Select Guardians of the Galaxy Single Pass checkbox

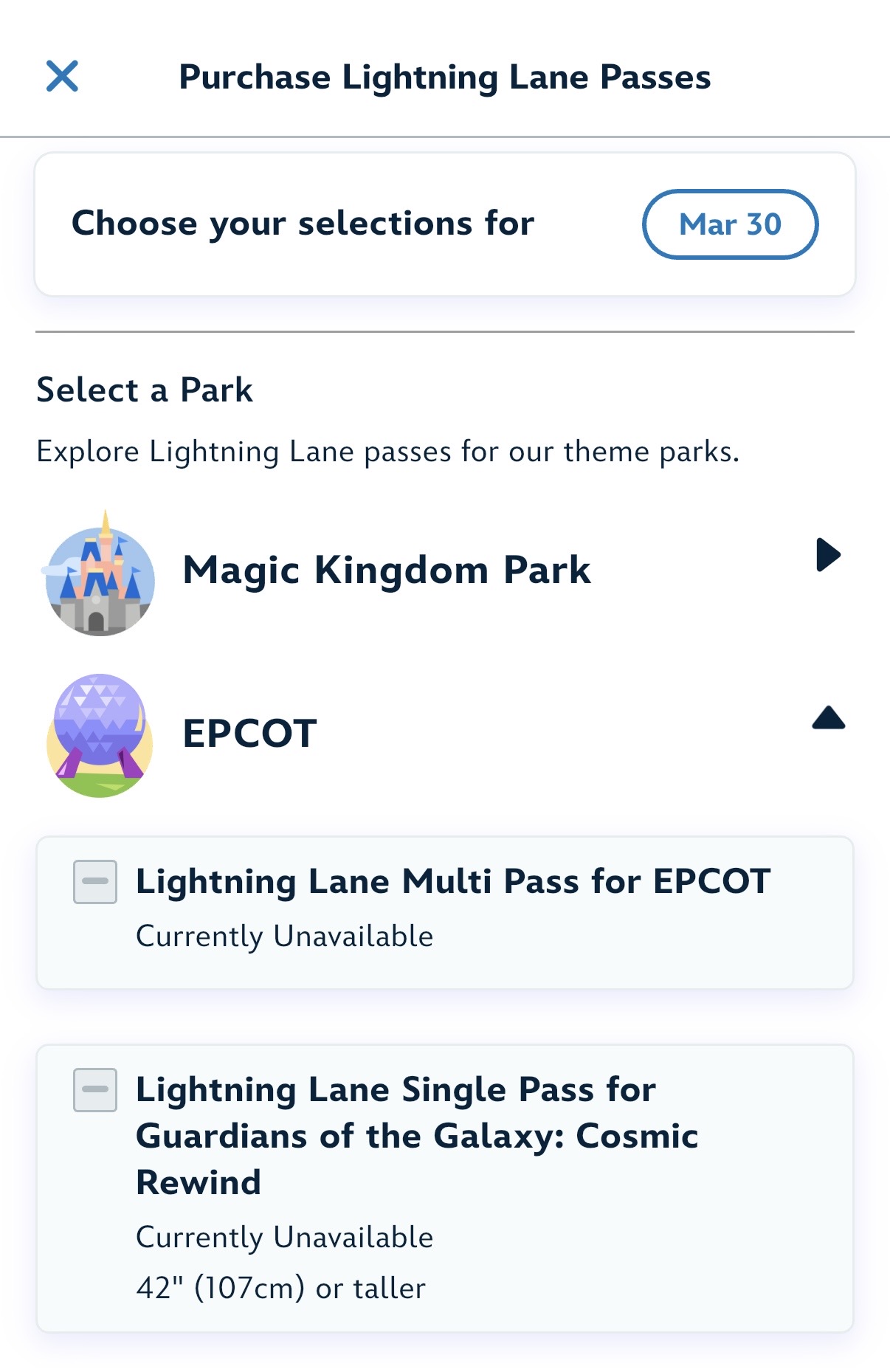(95, 1090)
